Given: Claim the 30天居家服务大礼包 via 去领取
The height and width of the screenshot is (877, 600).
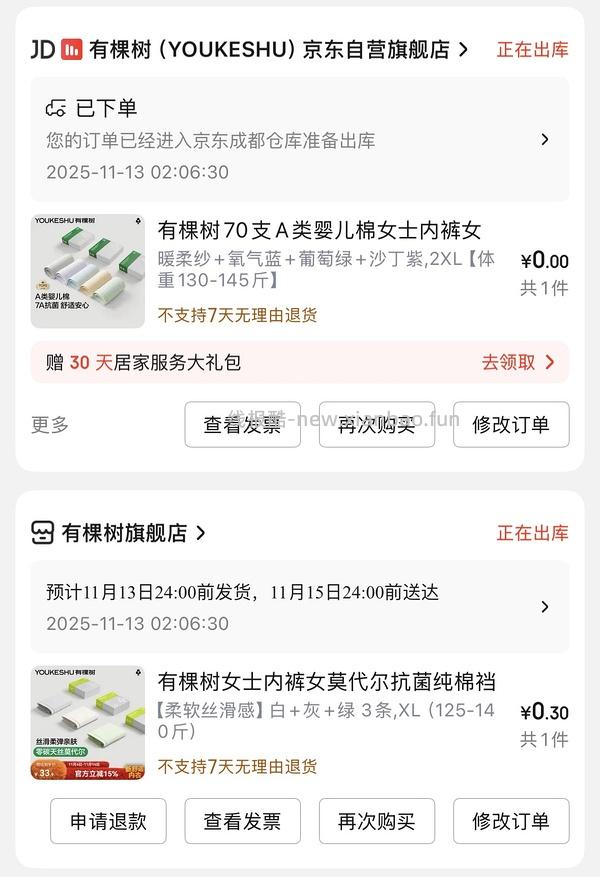Looking at the screenshot, I should coord(517,362).
